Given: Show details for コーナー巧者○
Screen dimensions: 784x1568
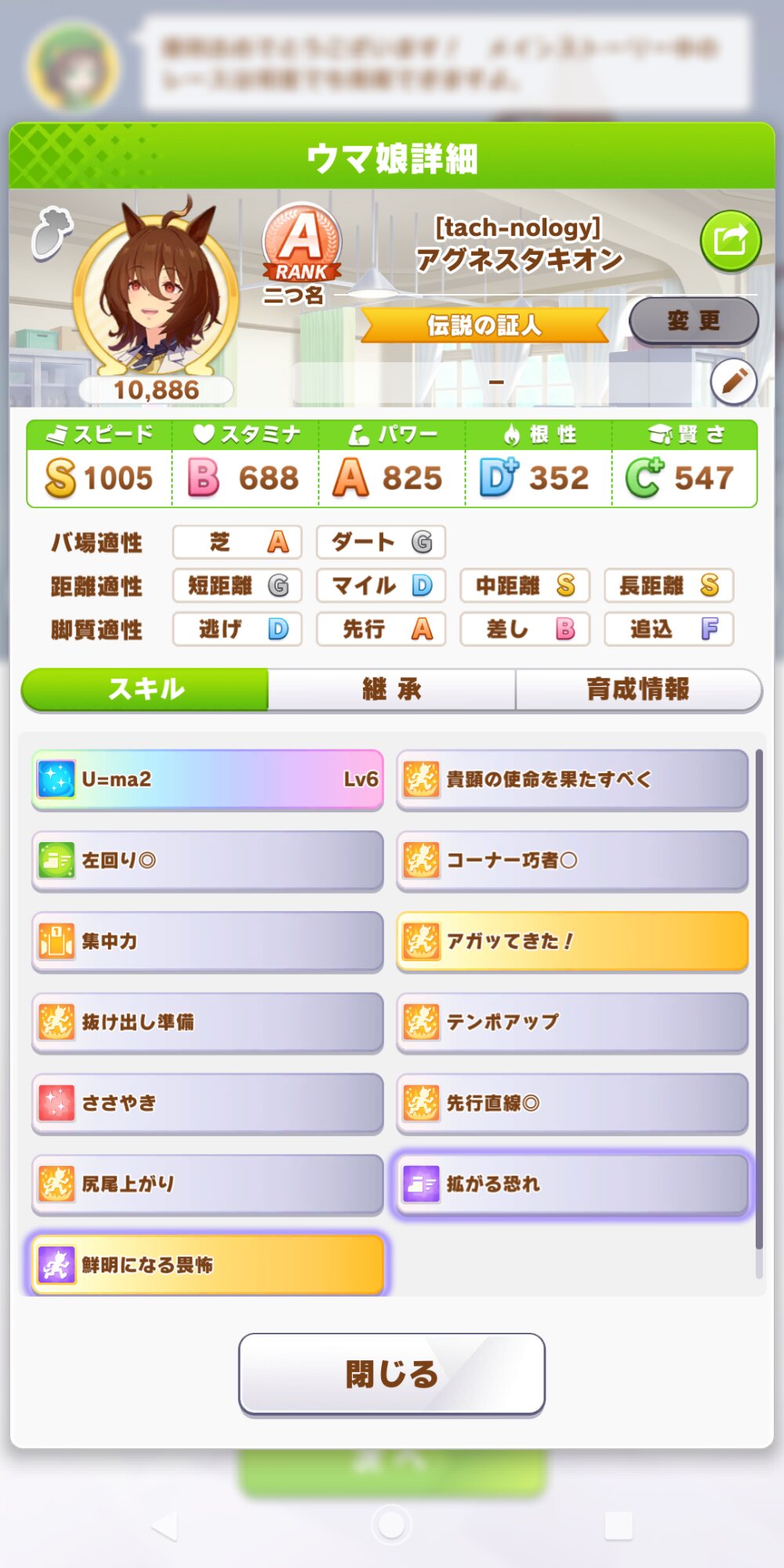Looking at the screenshot, I should pyautogui.click(x=572, y=860).
